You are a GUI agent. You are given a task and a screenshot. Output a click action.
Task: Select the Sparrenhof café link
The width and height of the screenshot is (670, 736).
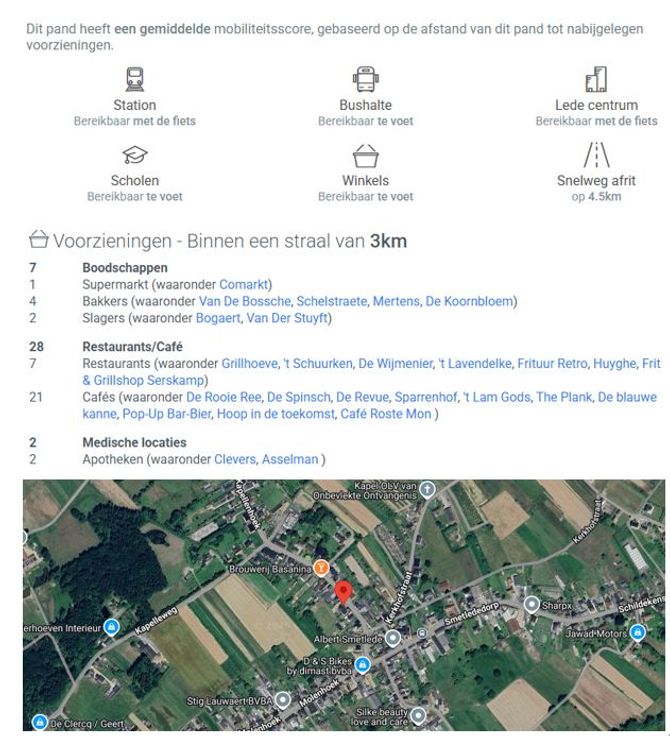click(x=424, y=397)
